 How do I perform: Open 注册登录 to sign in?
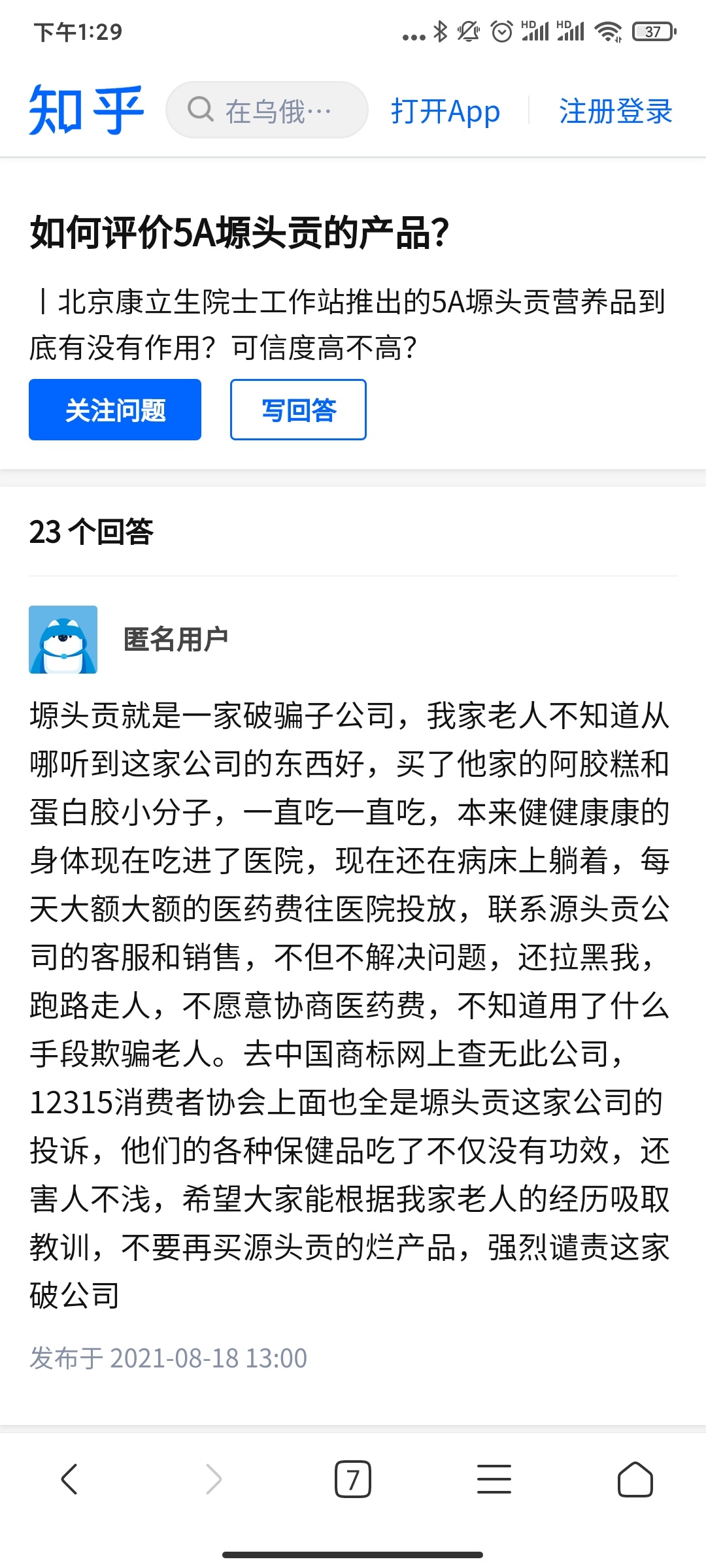click(615, 111)
